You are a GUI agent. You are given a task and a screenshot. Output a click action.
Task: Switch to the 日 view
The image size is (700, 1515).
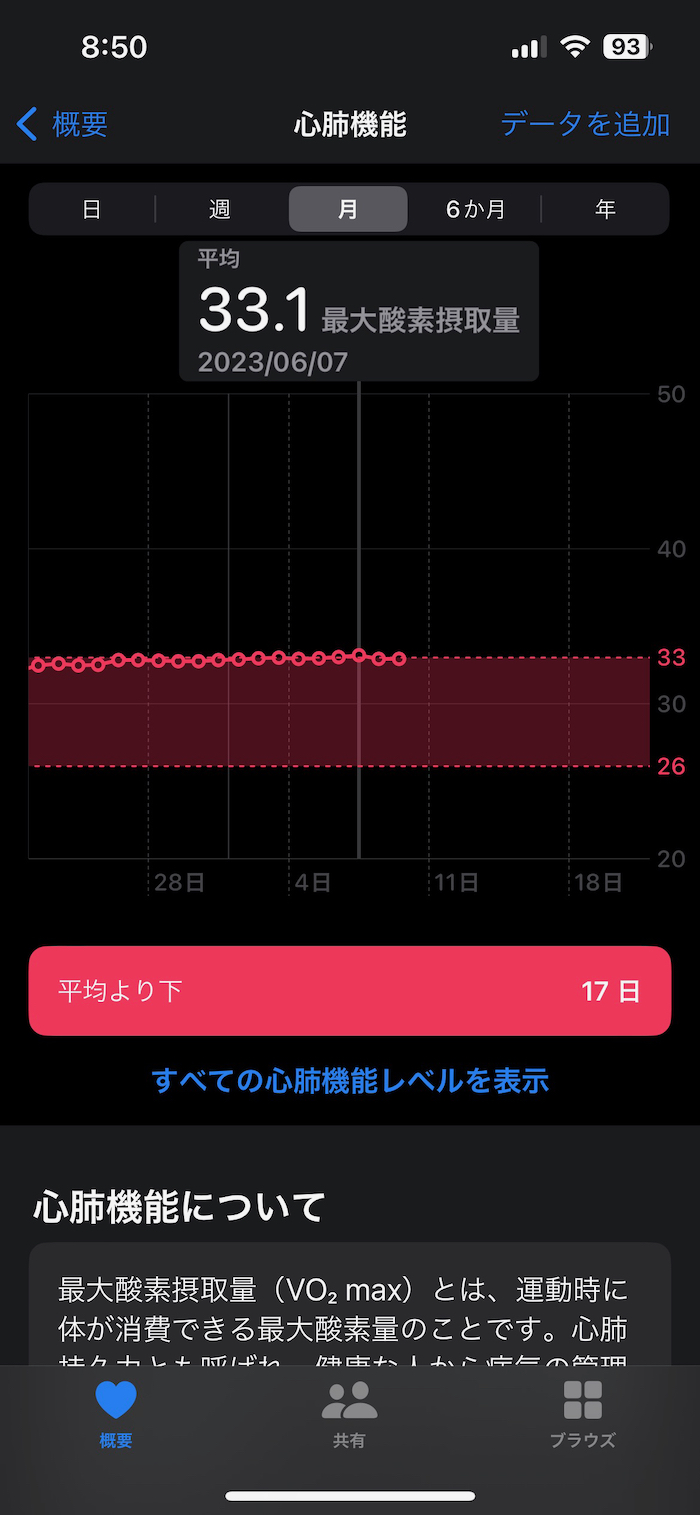point(92,209)
